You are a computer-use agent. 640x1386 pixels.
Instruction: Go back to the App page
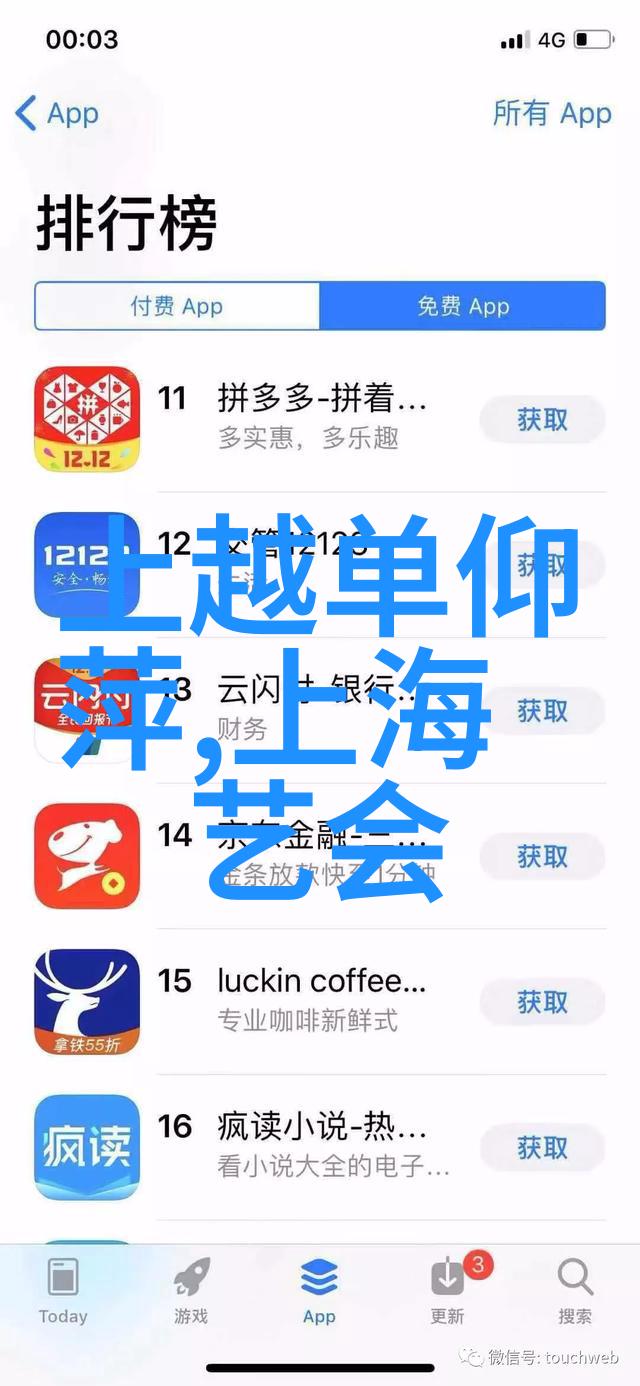pyautogui.click(x=57, y=114)
